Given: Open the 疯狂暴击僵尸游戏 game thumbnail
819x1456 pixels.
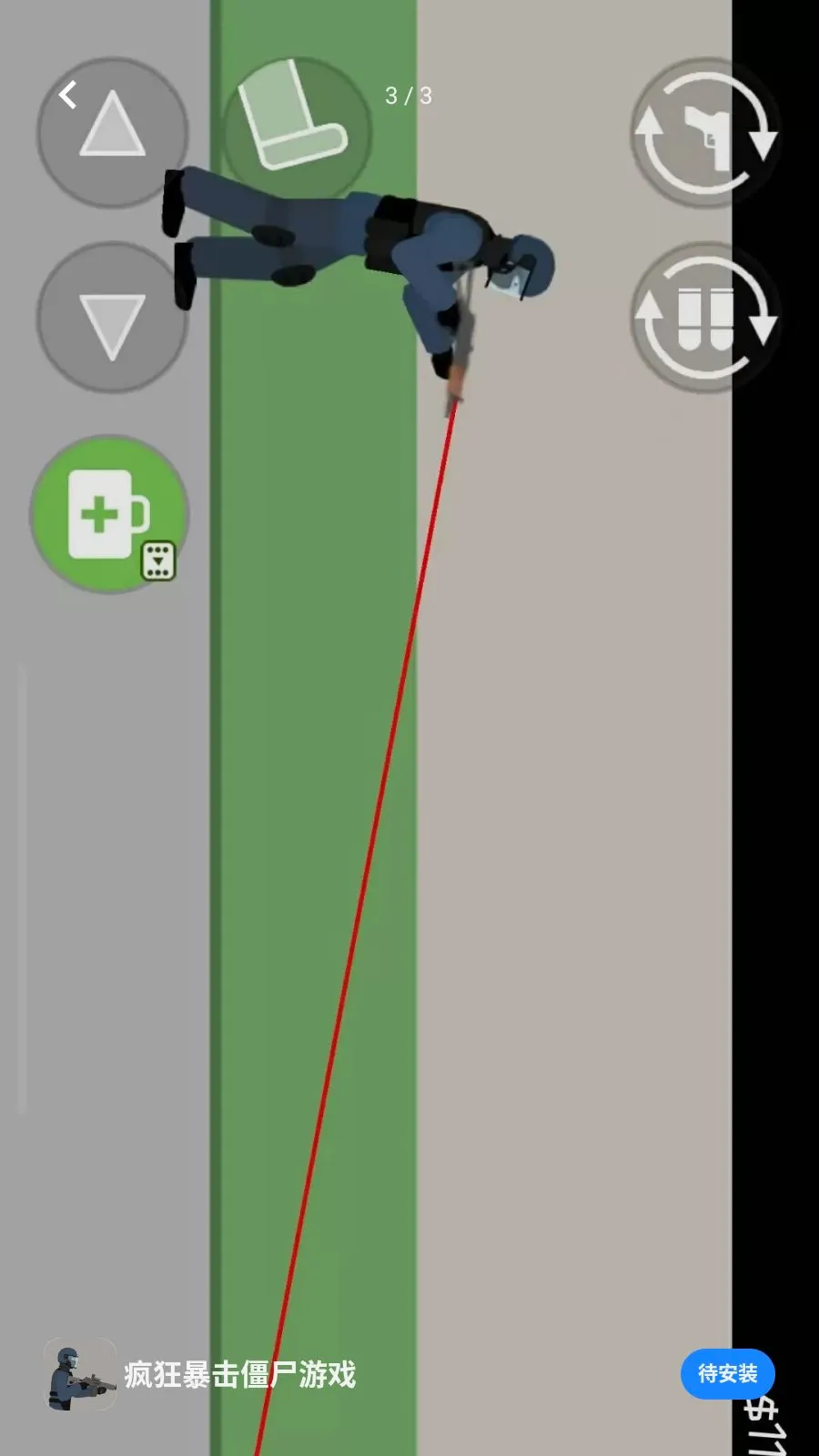Looking at the screenshot, I should 80,1374.
